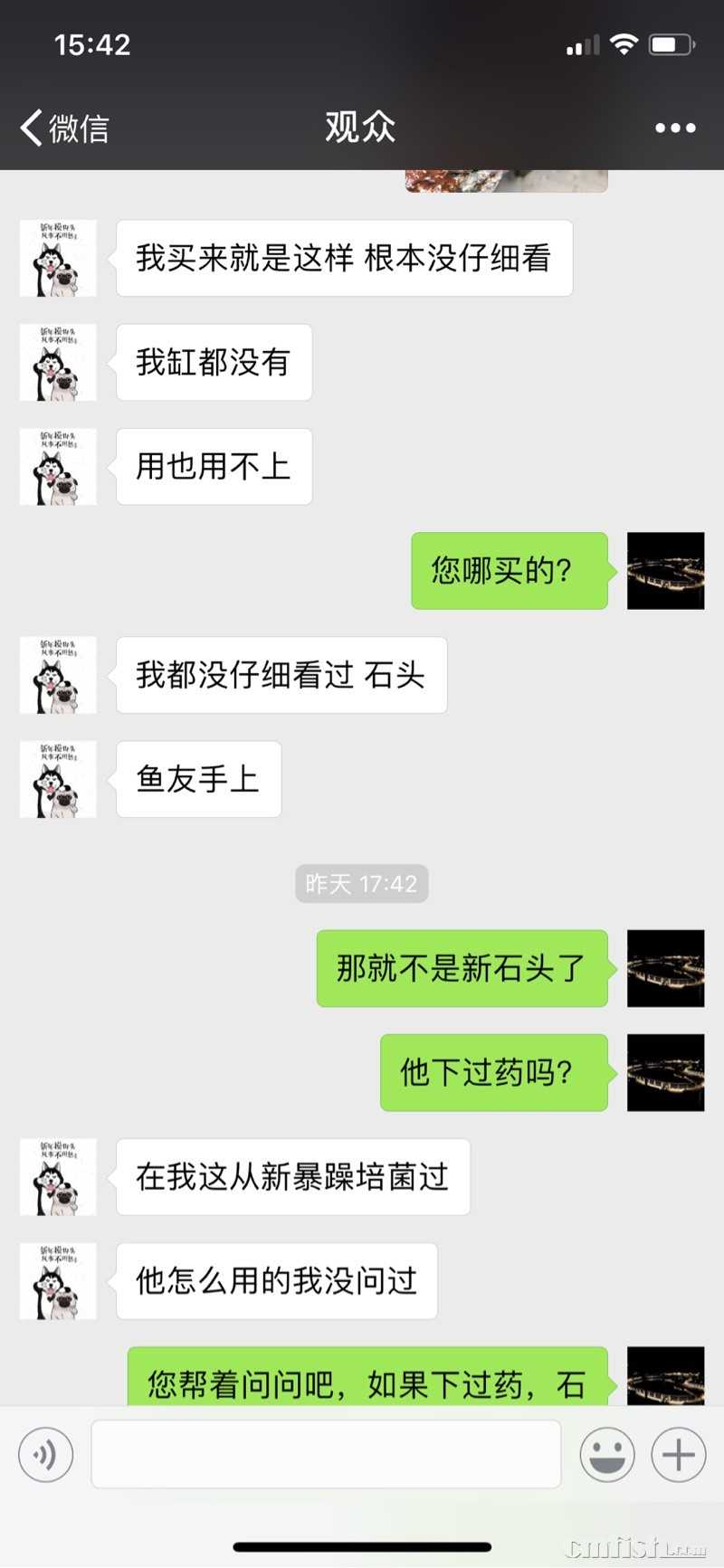
Task: Select the message 我缸都没有
Action: click(x=214, y=362)
